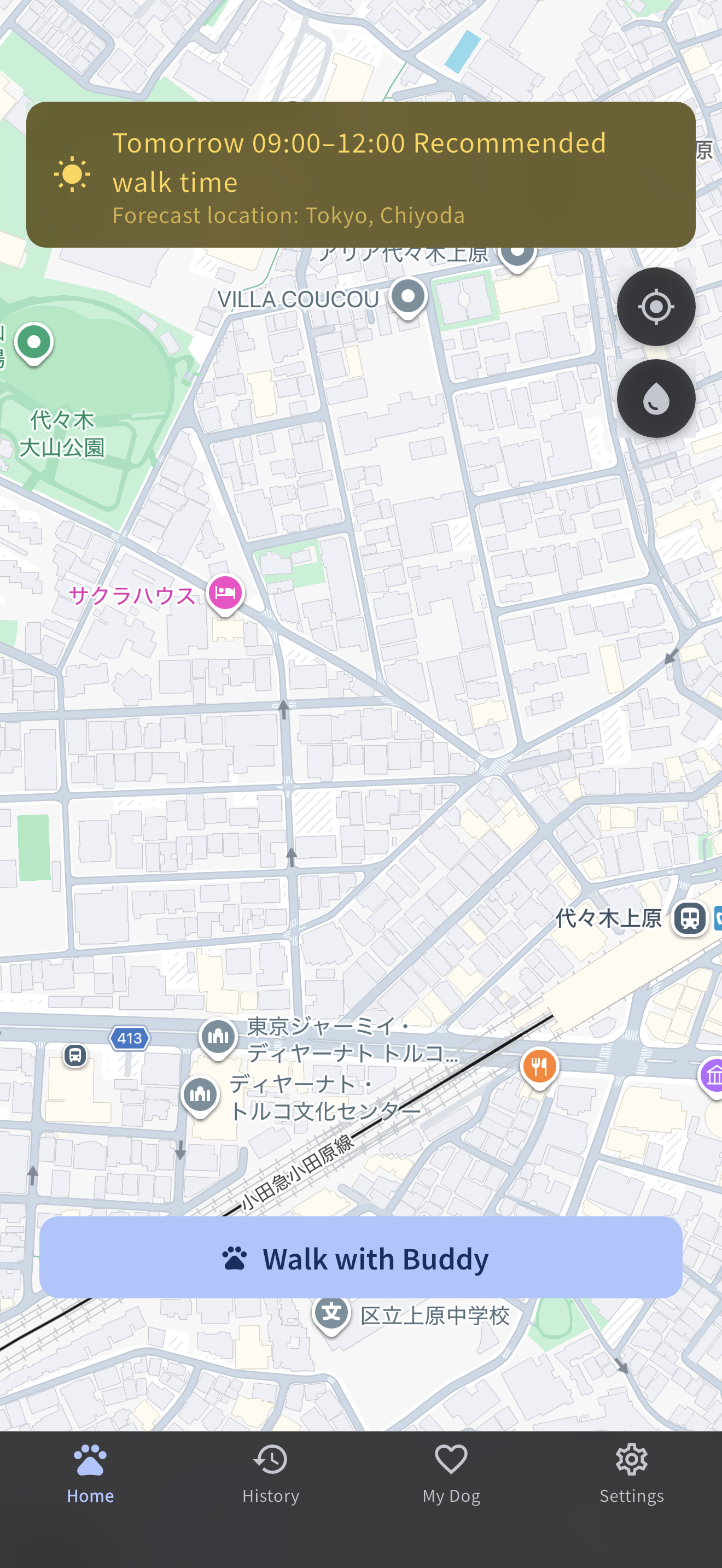Tap the water drop button
The image size is (722, 1568).
[x=656, y=399]
